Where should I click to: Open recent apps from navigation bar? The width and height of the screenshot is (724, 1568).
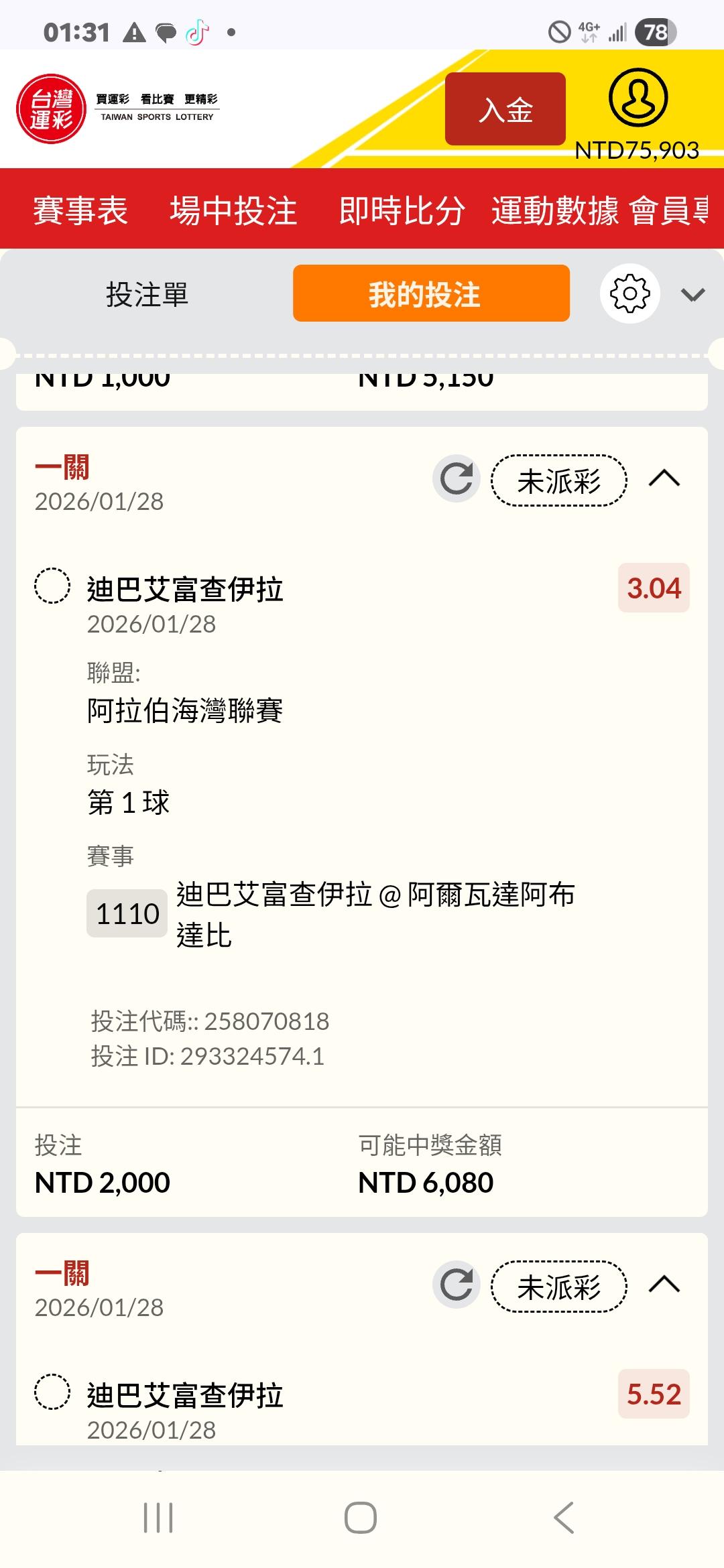(159, 1518)
